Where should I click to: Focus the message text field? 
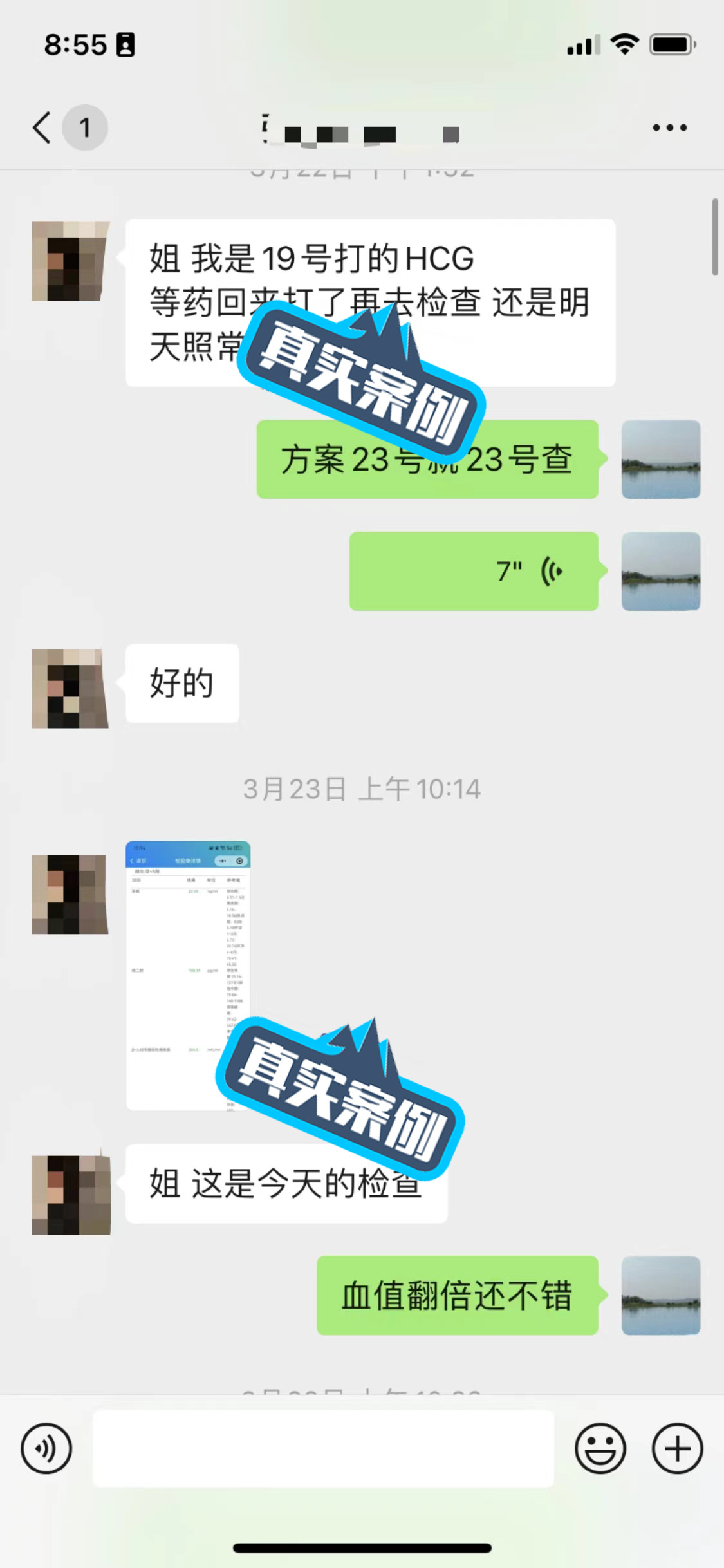(323, 1448)
